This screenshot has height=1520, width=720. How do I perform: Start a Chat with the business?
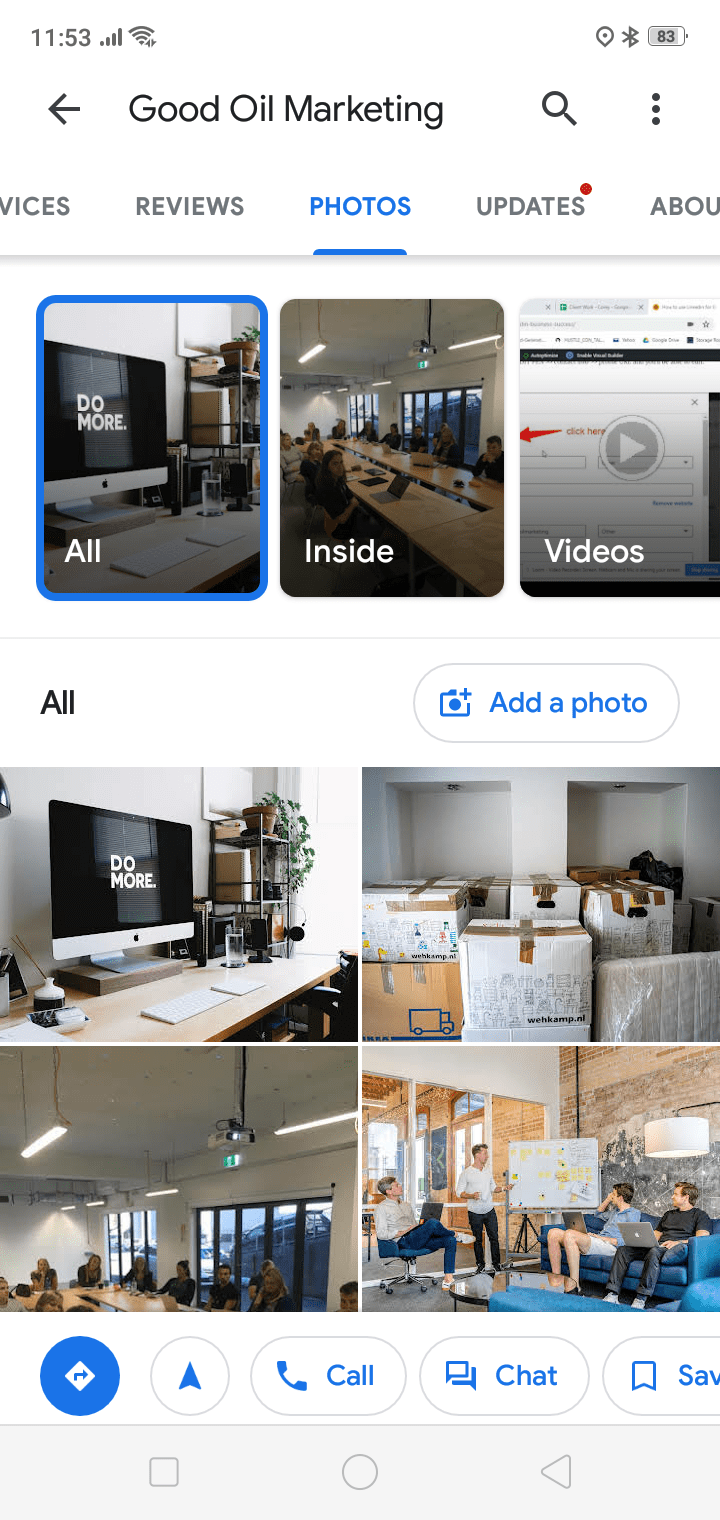pos(504,1376)
